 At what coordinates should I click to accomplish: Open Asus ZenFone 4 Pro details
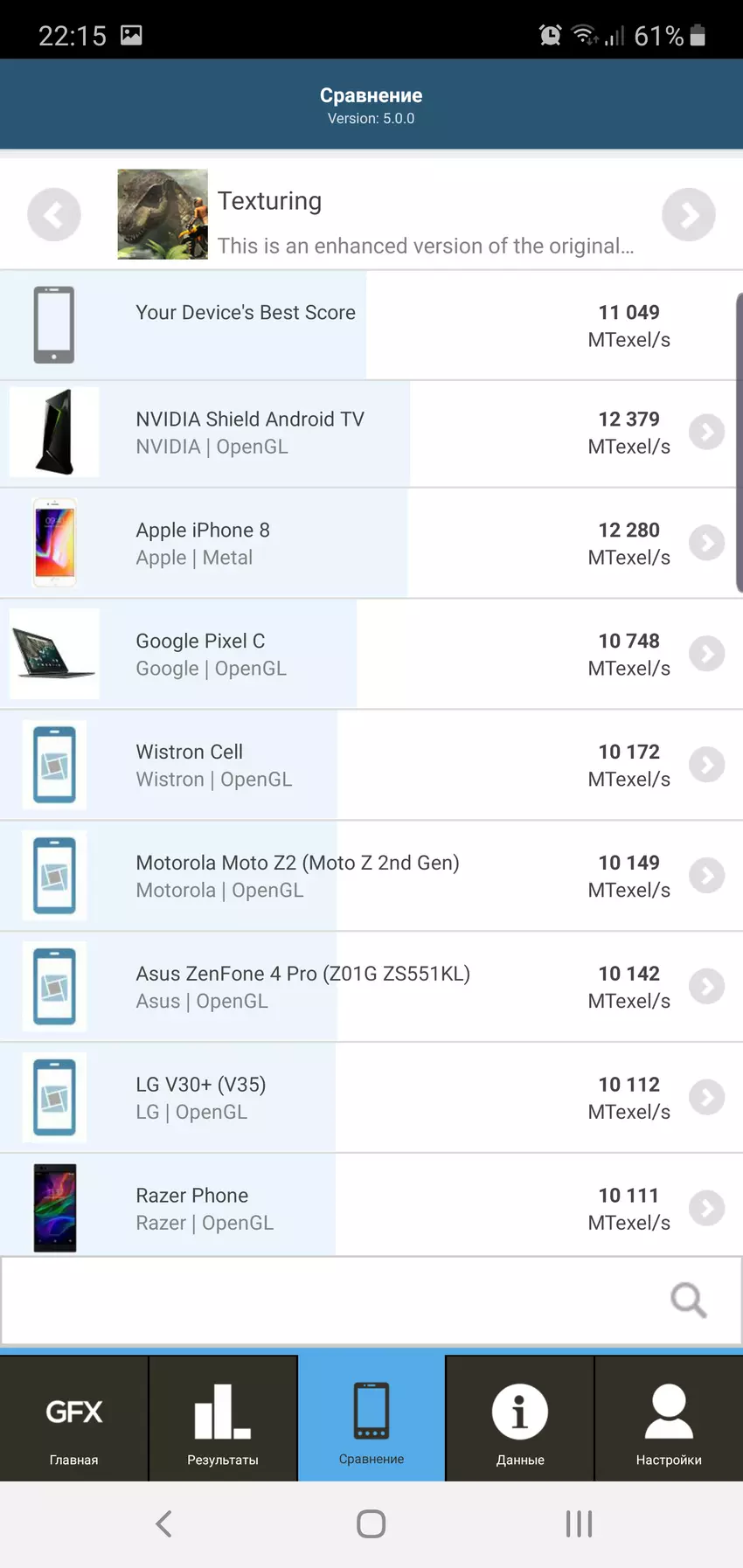click(x=706, y=987)
